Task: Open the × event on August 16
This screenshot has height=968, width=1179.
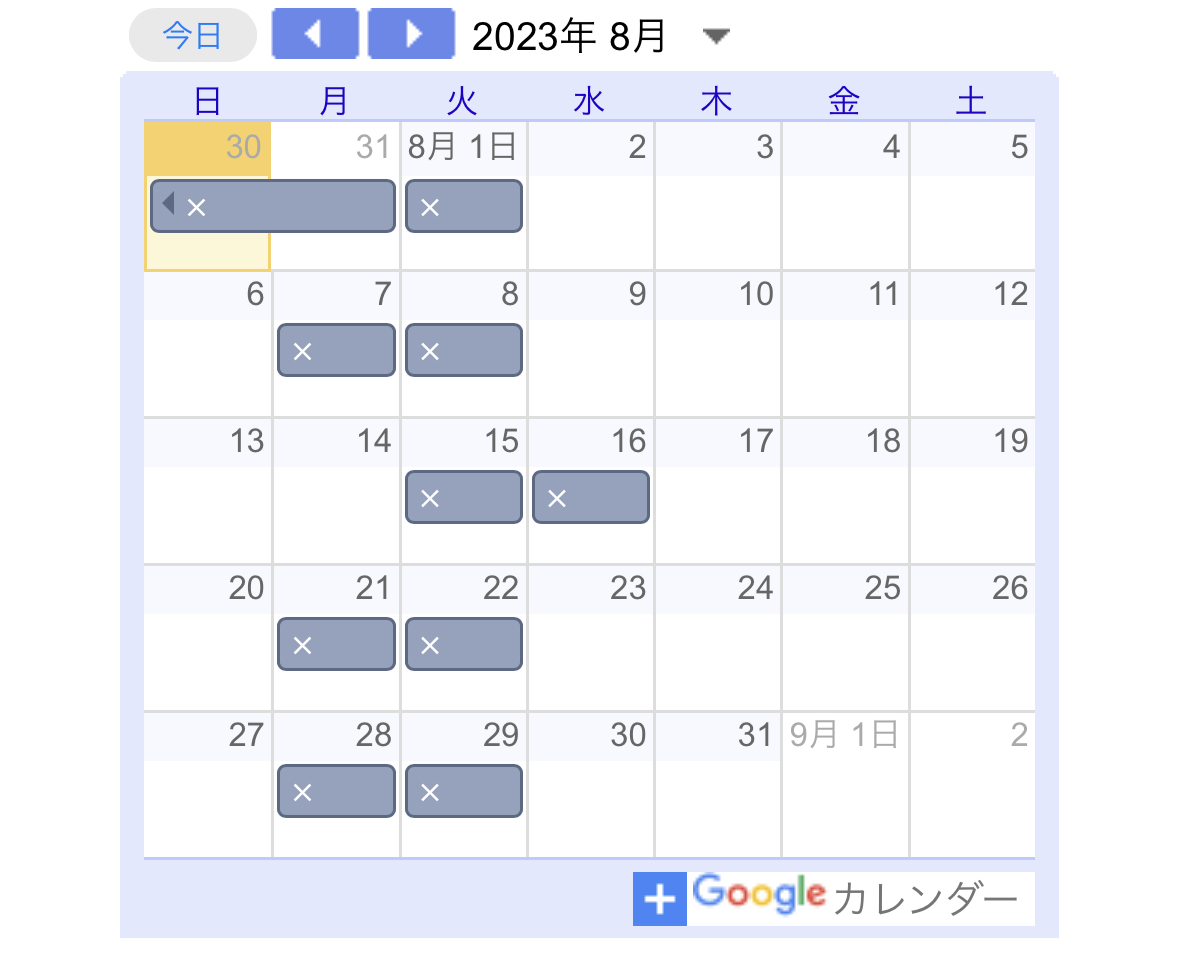Action: 590,498
